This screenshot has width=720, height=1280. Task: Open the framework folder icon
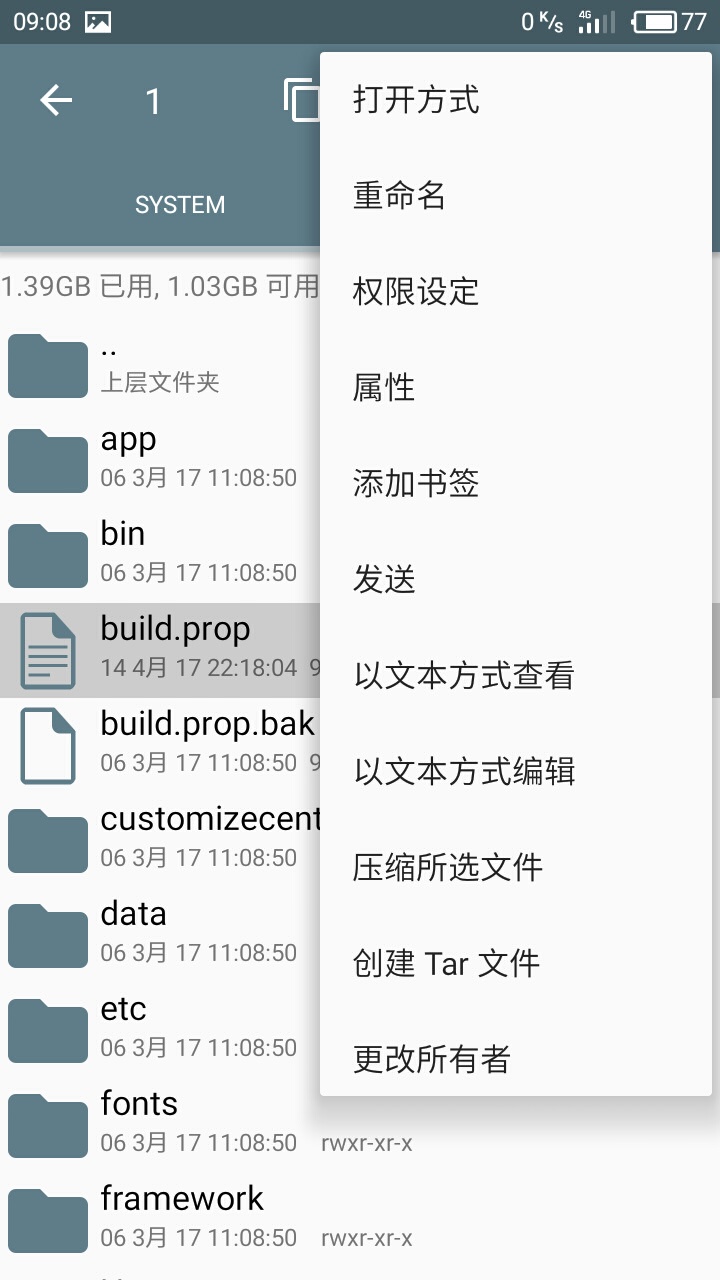pos(47,1220)
